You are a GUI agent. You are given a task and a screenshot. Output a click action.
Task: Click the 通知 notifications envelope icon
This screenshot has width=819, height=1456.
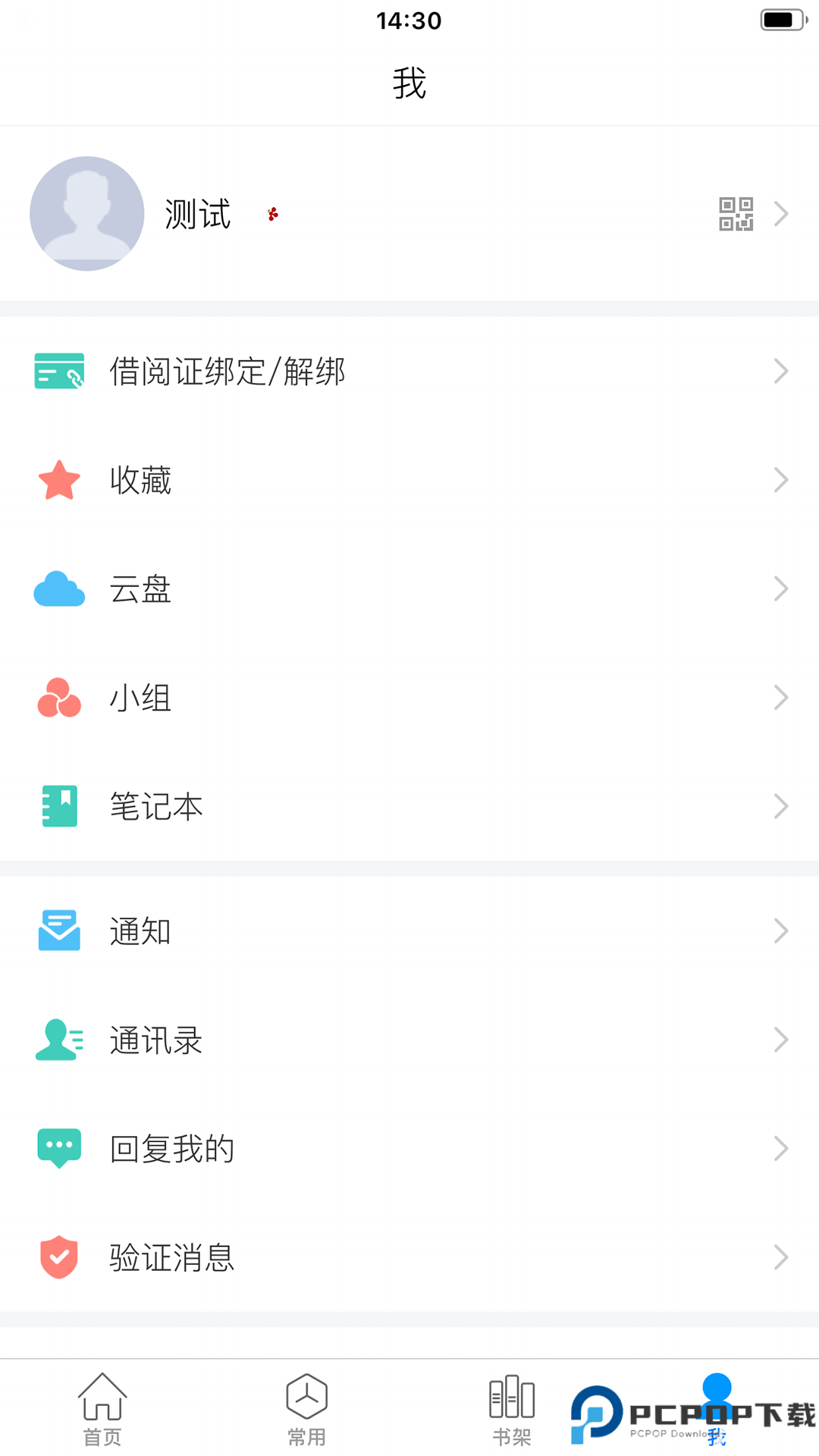(x=59, y=930)
